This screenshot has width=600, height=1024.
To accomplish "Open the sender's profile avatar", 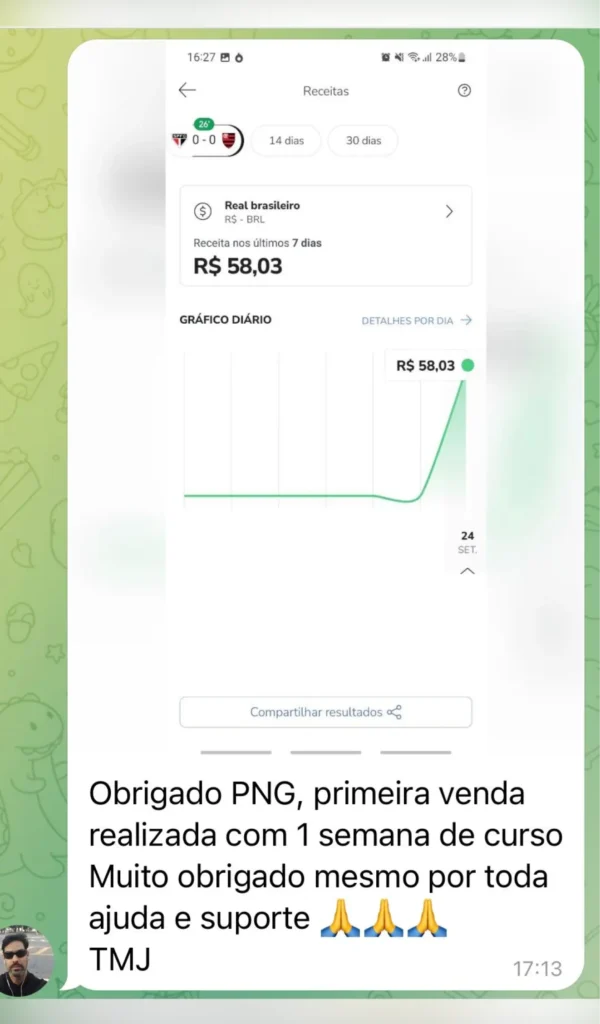I will tap(25, 961).
